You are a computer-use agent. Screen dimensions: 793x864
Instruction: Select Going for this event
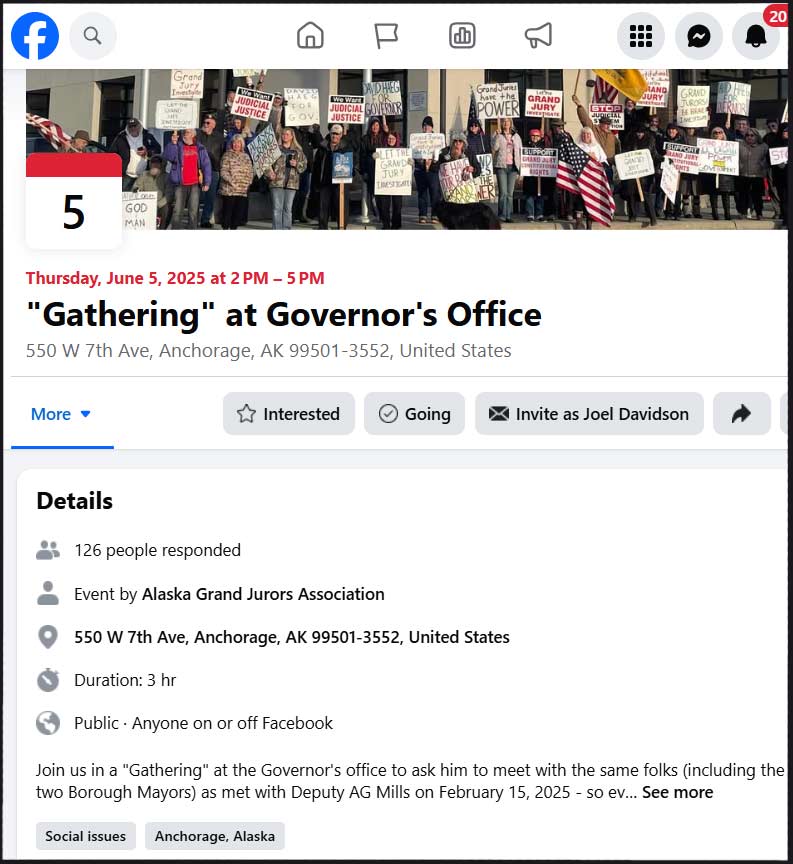click(415, 414)
